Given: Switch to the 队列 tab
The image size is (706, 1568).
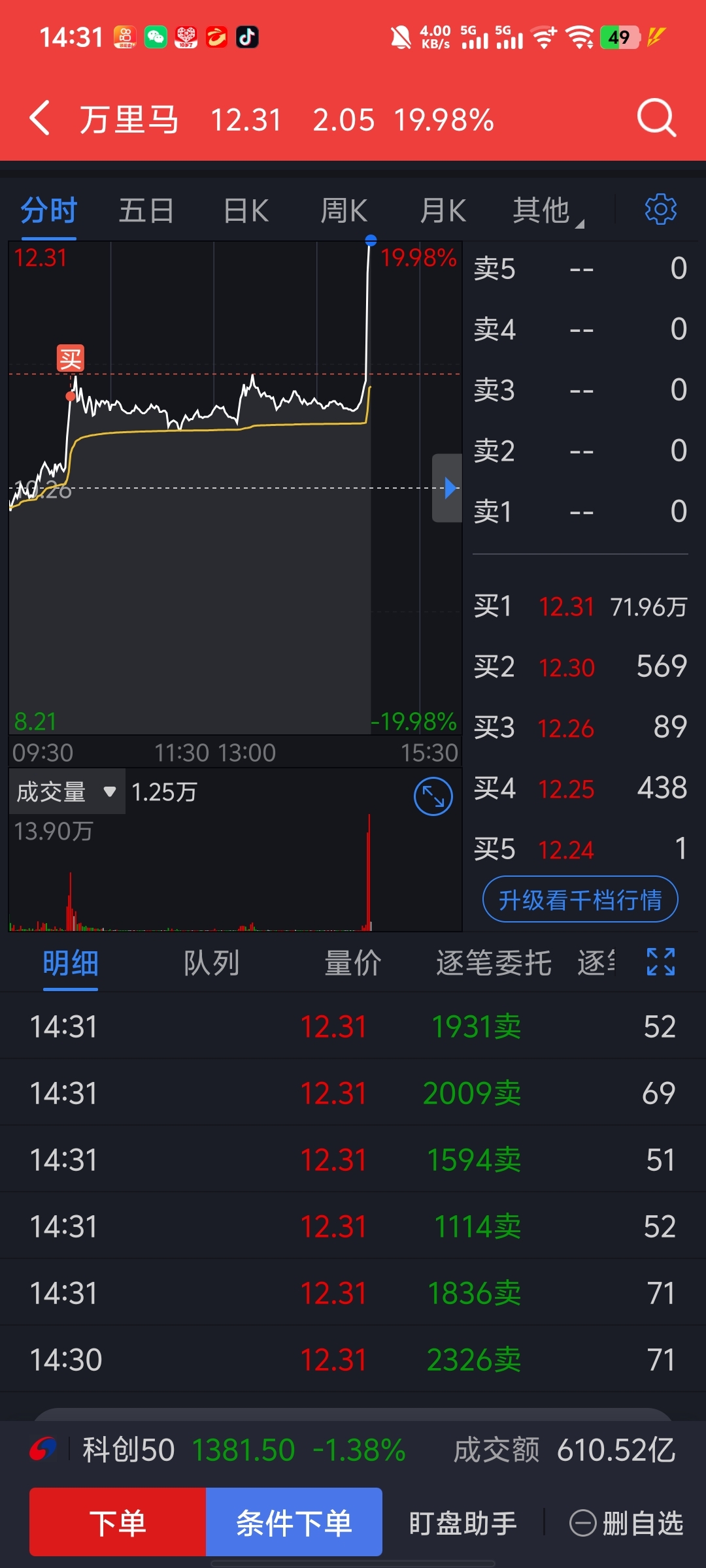Looking at the screenshot, I should point(211,963).
